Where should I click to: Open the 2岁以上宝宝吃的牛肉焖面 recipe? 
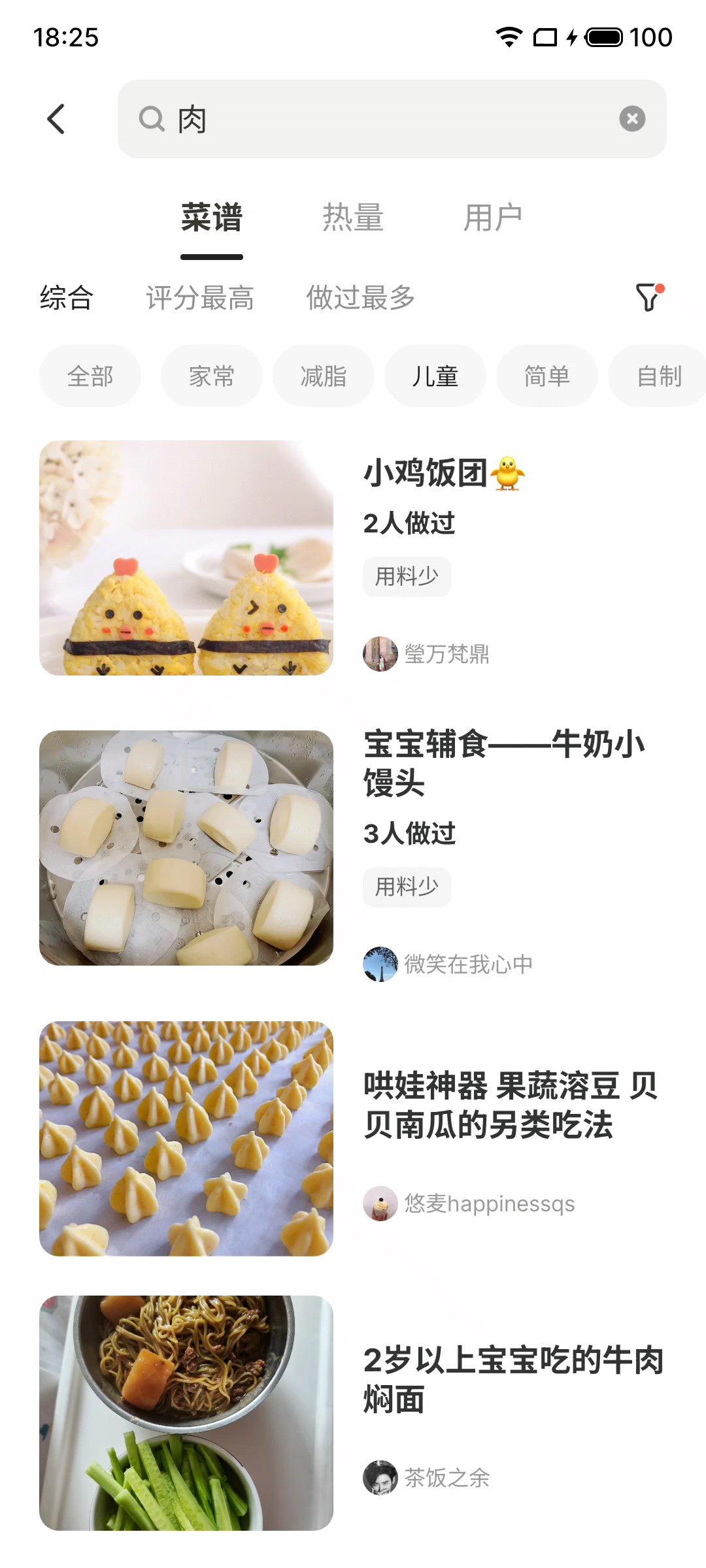513,1380
